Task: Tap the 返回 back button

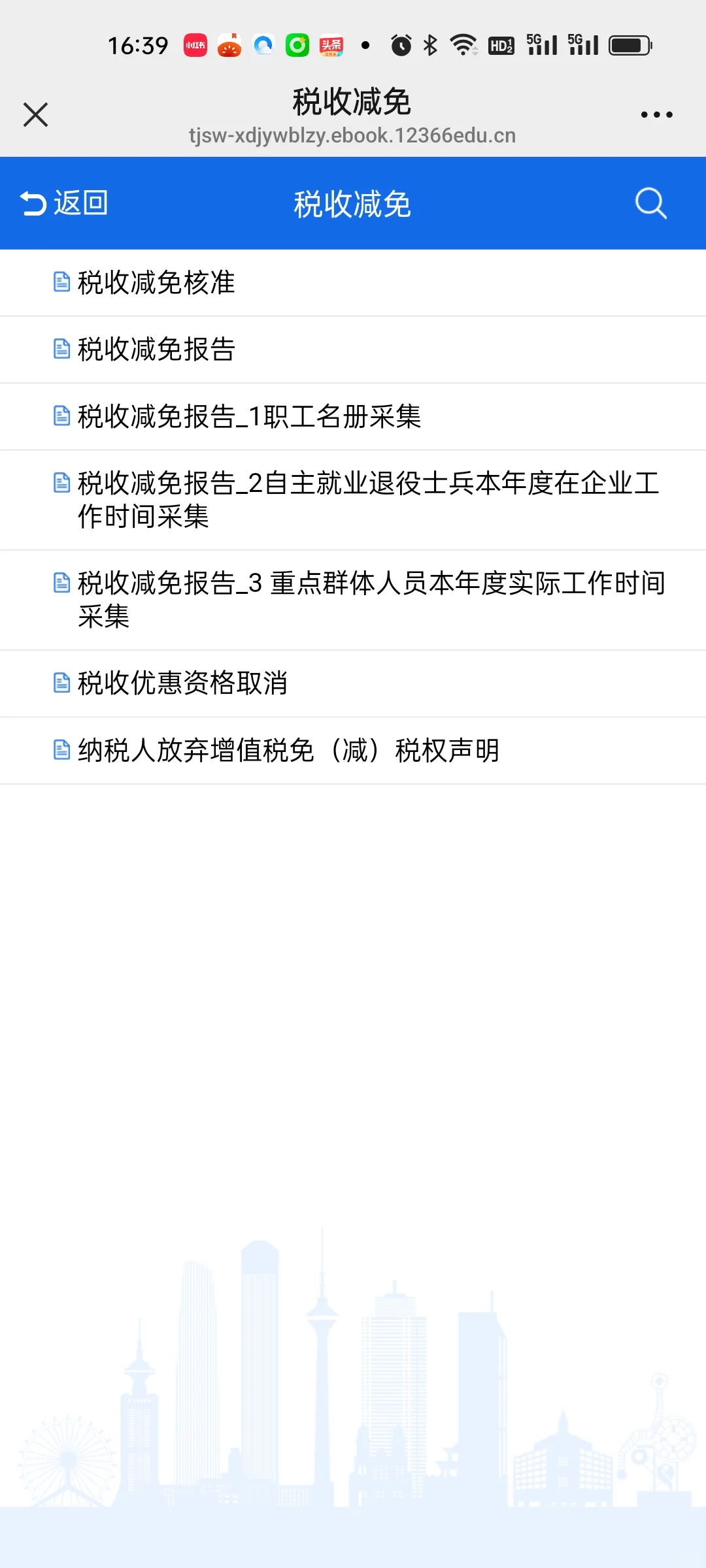Action: point(64,203)
